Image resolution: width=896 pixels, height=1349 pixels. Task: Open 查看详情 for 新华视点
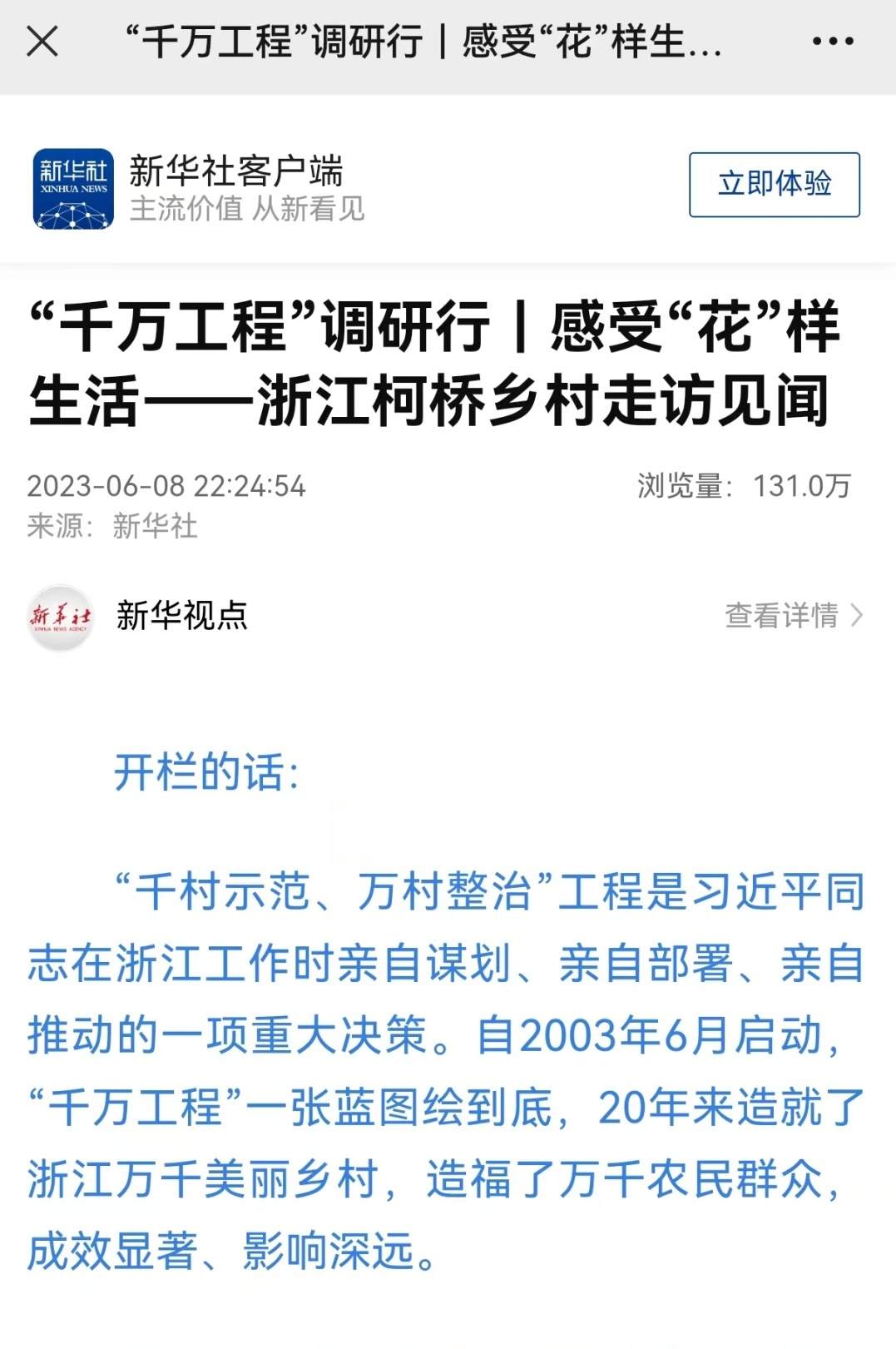click(793, 615)
